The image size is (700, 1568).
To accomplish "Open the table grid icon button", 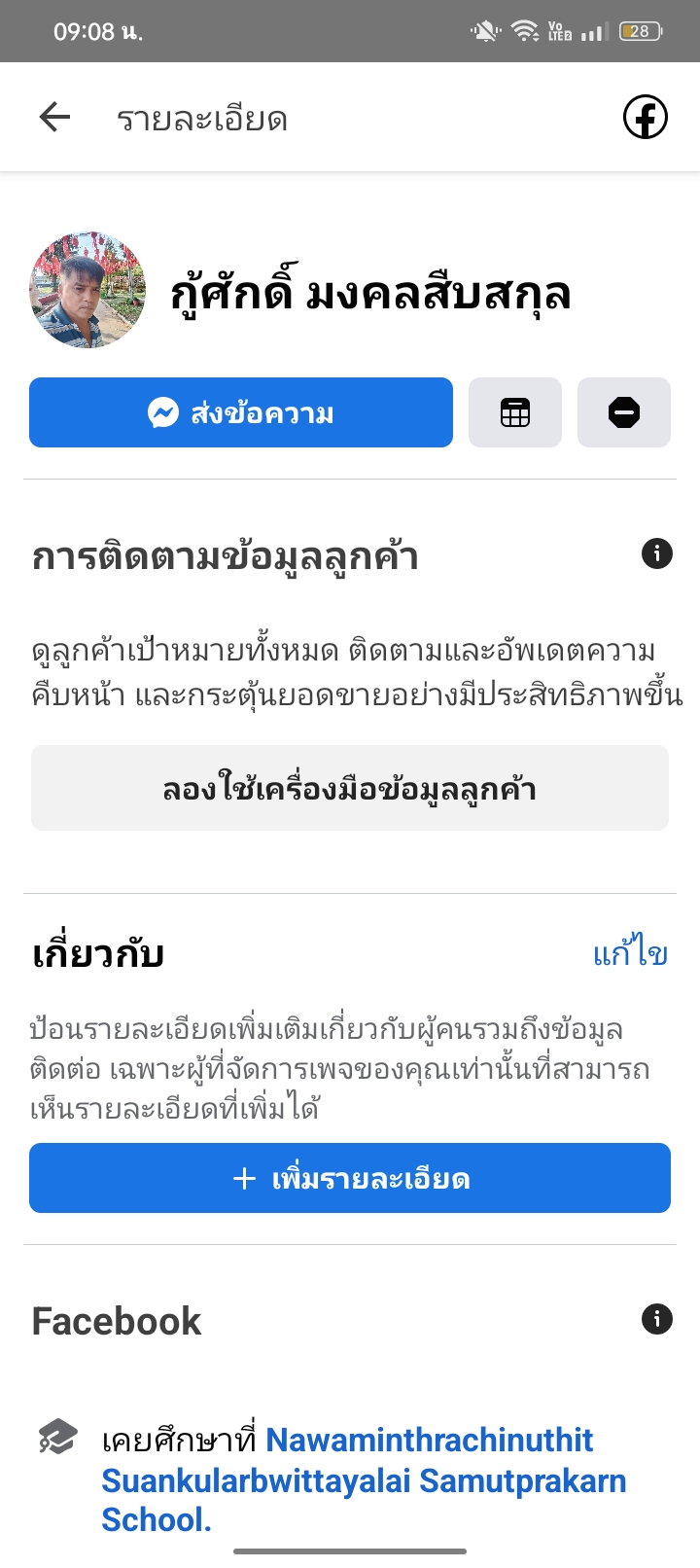I will coord(515,412).
